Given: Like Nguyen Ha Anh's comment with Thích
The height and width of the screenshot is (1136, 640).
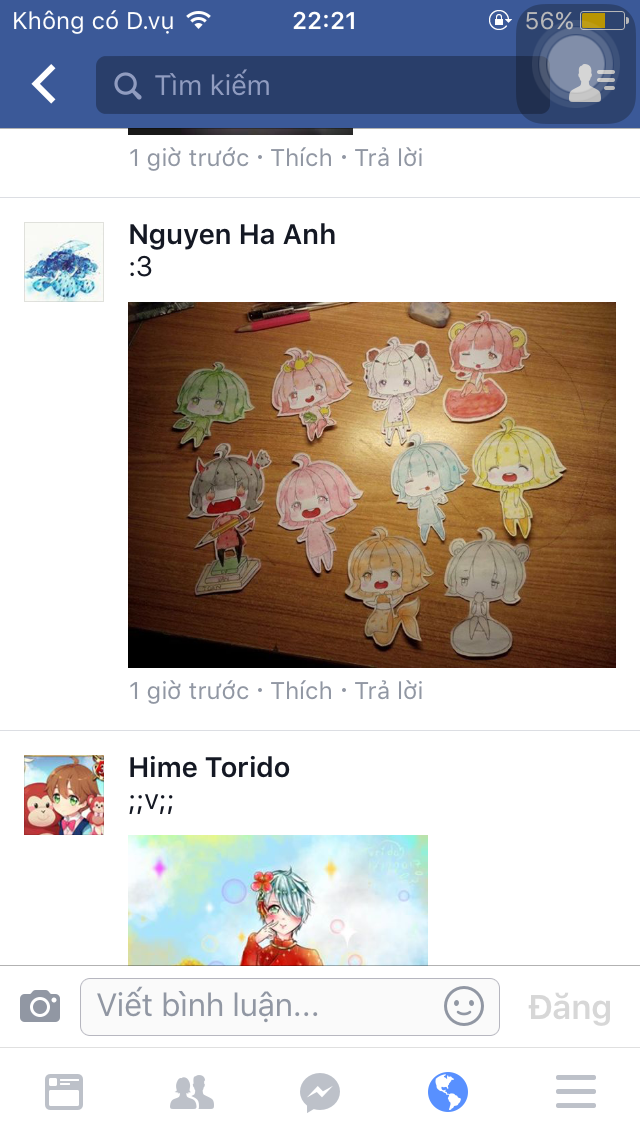Looking at the screenshot, I should [x=301, y=691].
